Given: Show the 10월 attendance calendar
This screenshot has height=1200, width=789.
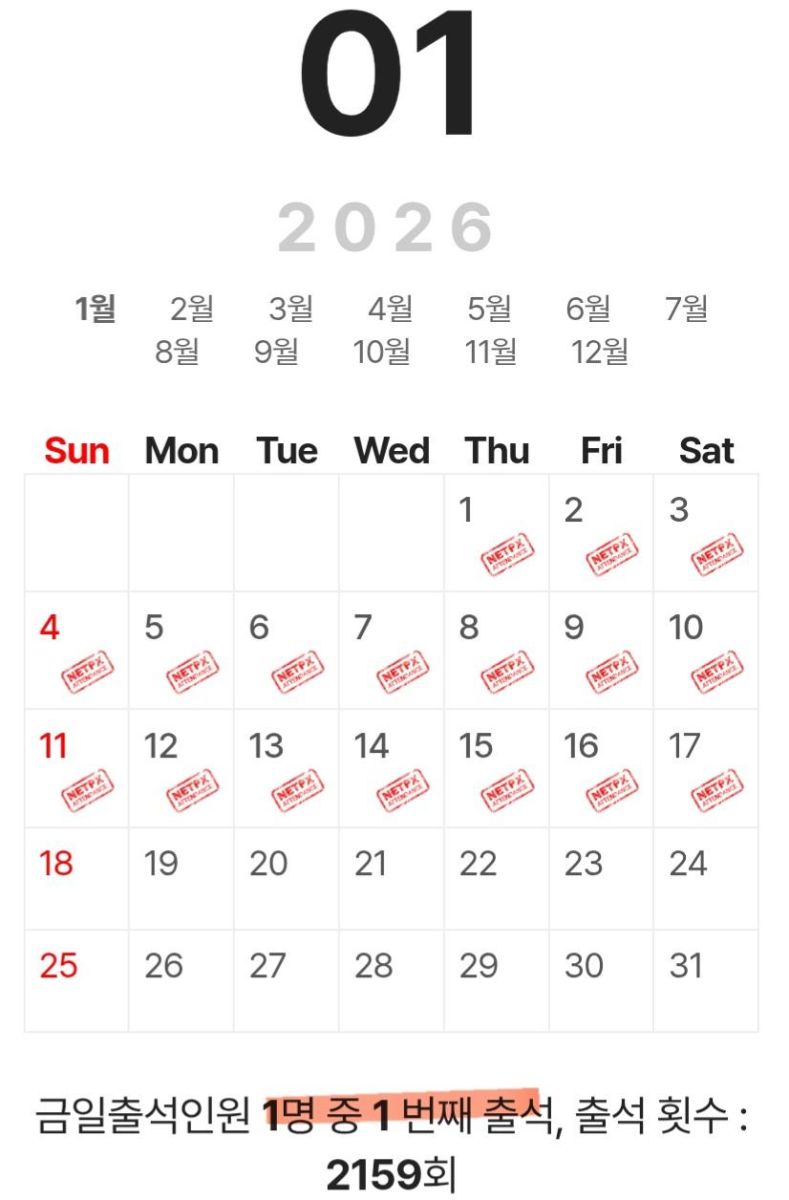Looking at the screenshot, I should tap(381, 351).
